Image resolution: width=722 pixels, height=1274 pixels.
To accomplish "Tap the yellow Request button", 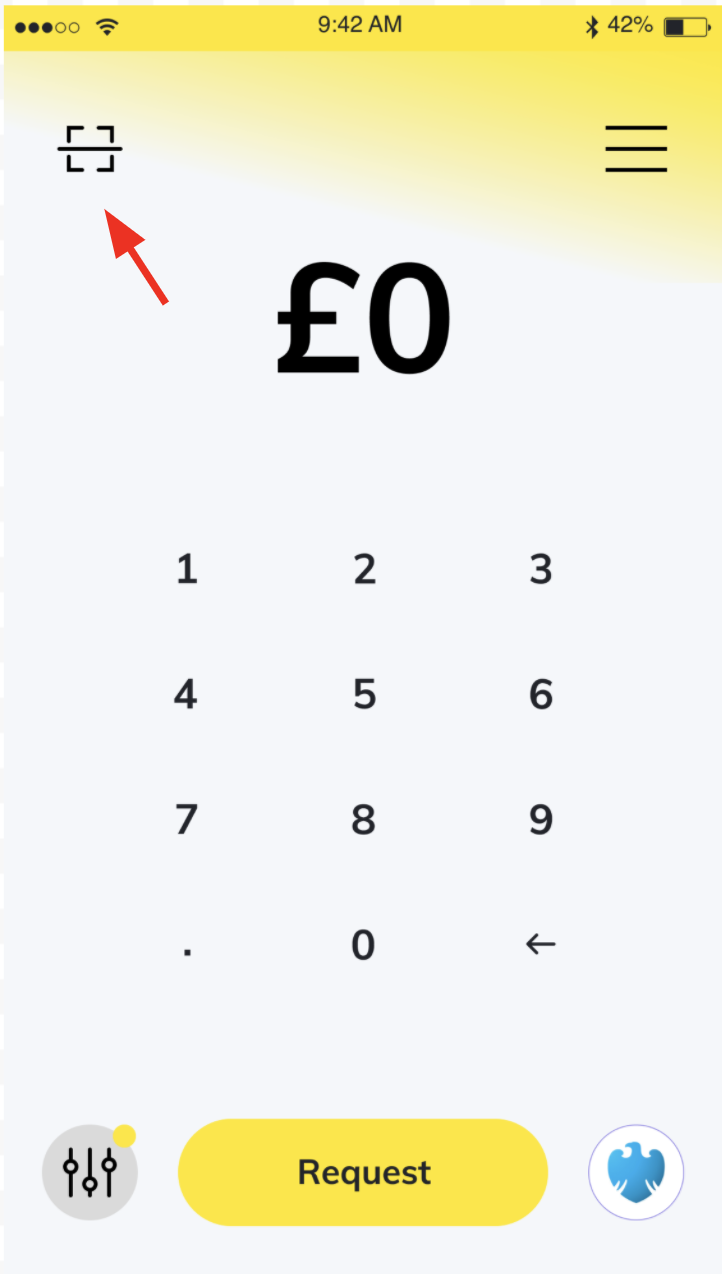I will pos(363,1172).
